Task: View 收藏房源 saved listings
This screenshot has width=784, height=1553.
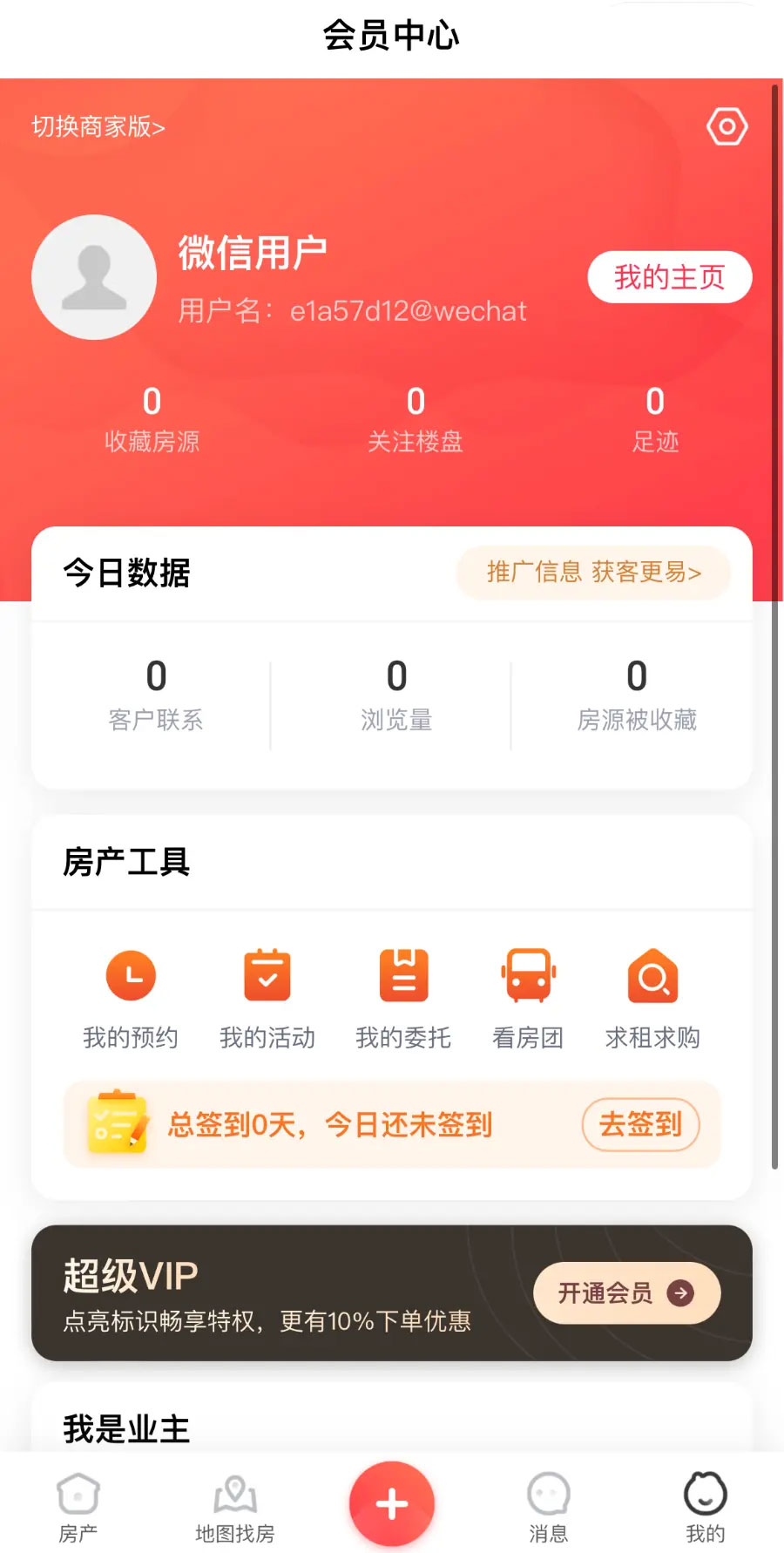Action: (152, 420)
